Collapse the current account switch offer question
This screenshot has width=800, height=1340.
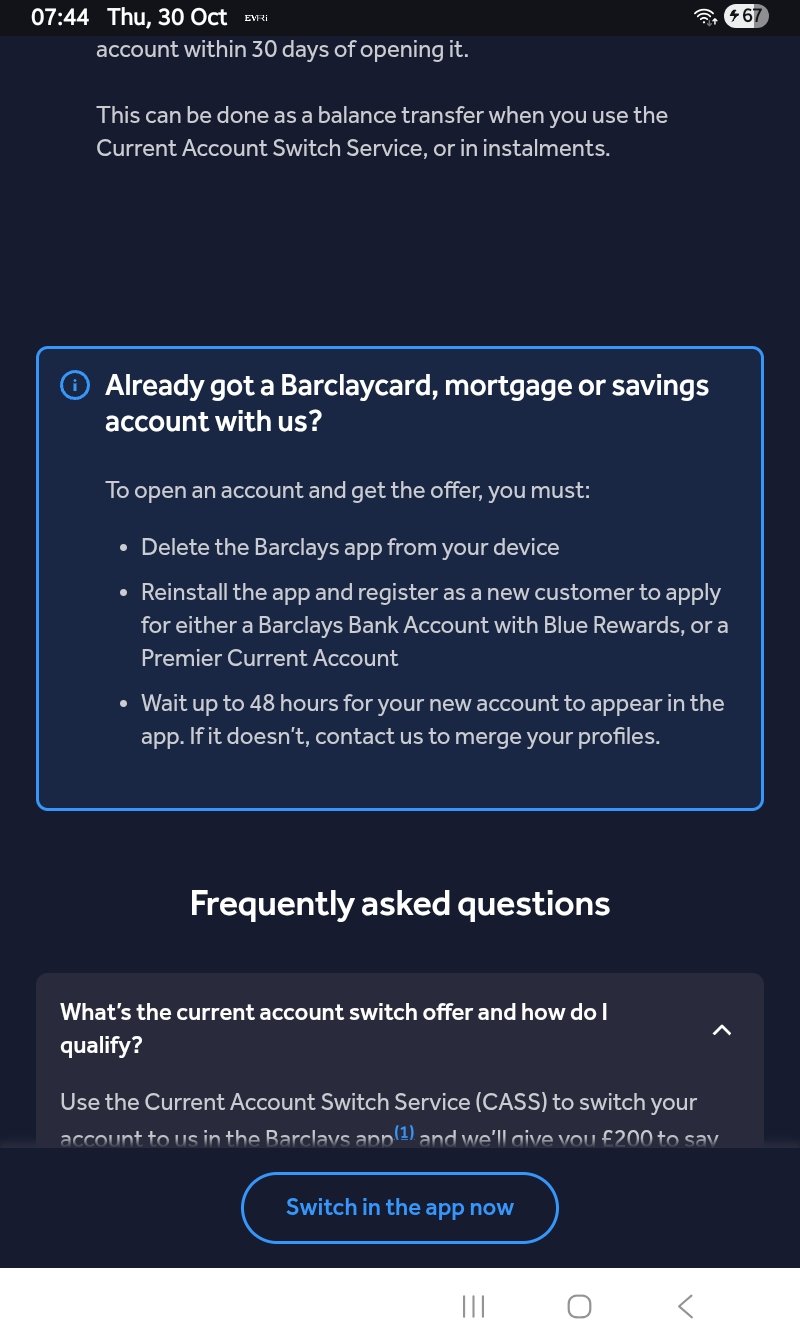click(721, 1030)
